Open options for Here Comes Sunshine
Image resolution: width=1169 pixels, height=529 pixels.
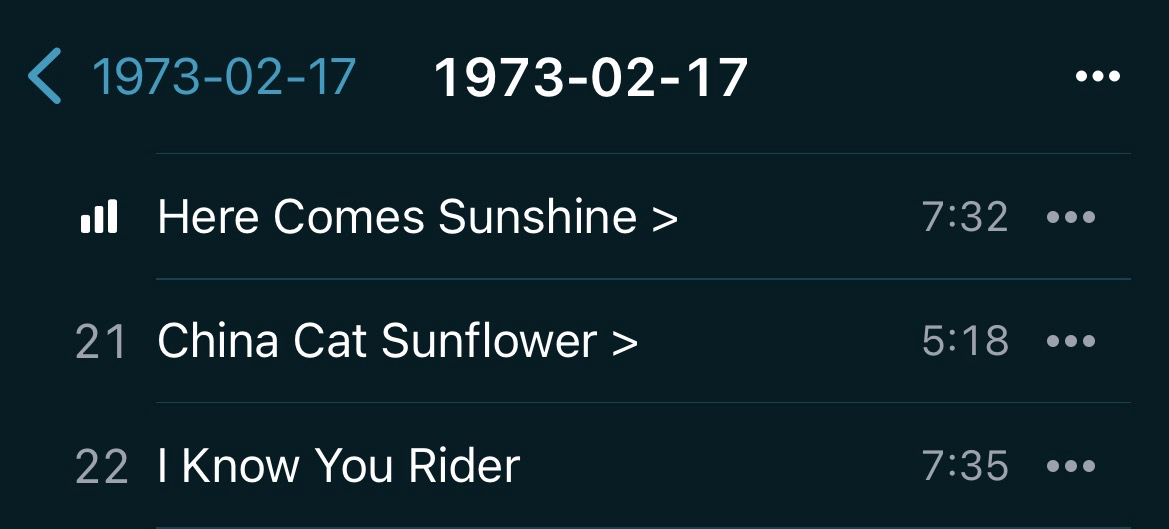pos(1070,217)
